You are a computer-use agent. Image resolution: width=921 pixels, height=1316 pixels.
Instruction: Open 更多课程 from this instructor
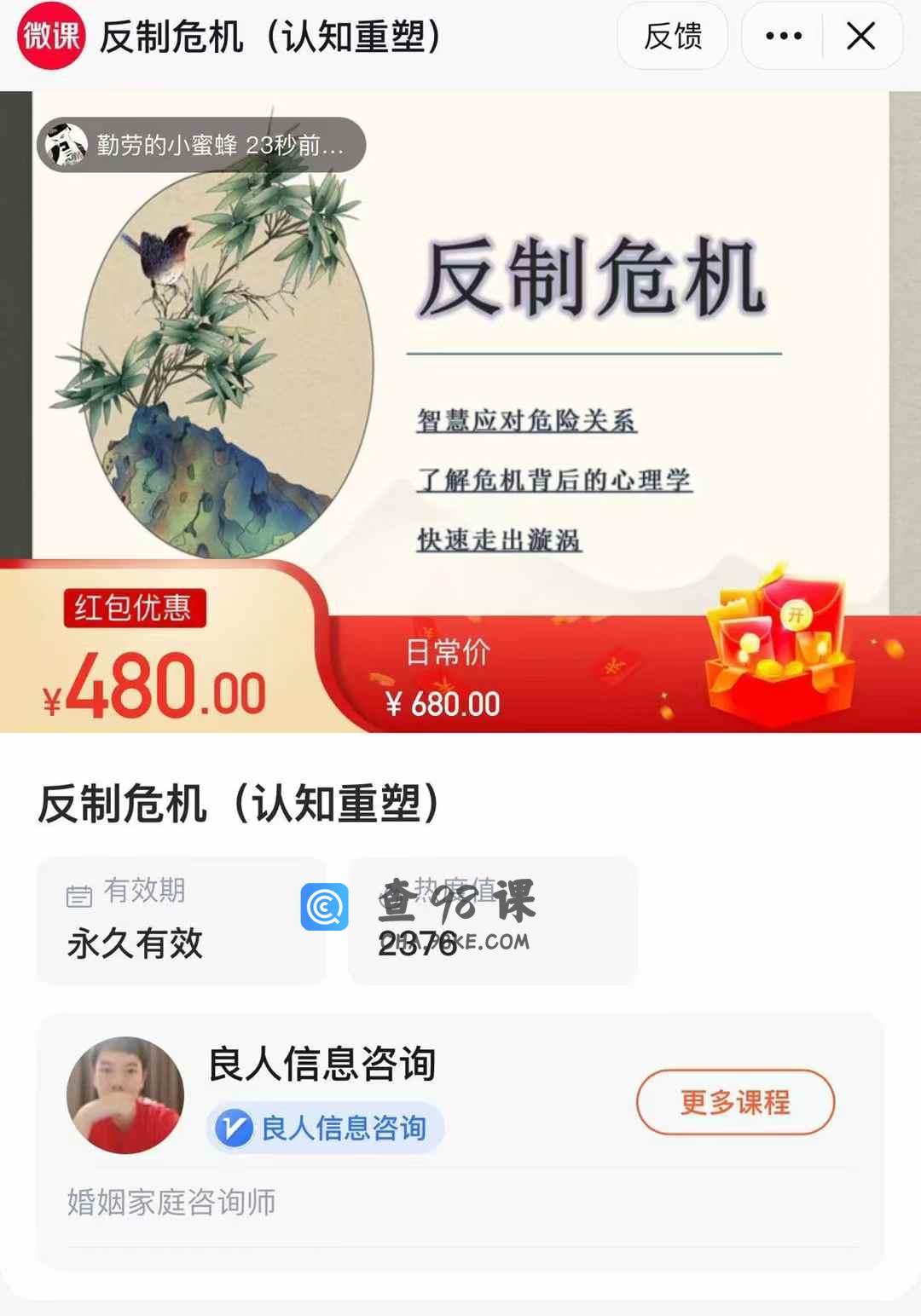(734, 1102)
